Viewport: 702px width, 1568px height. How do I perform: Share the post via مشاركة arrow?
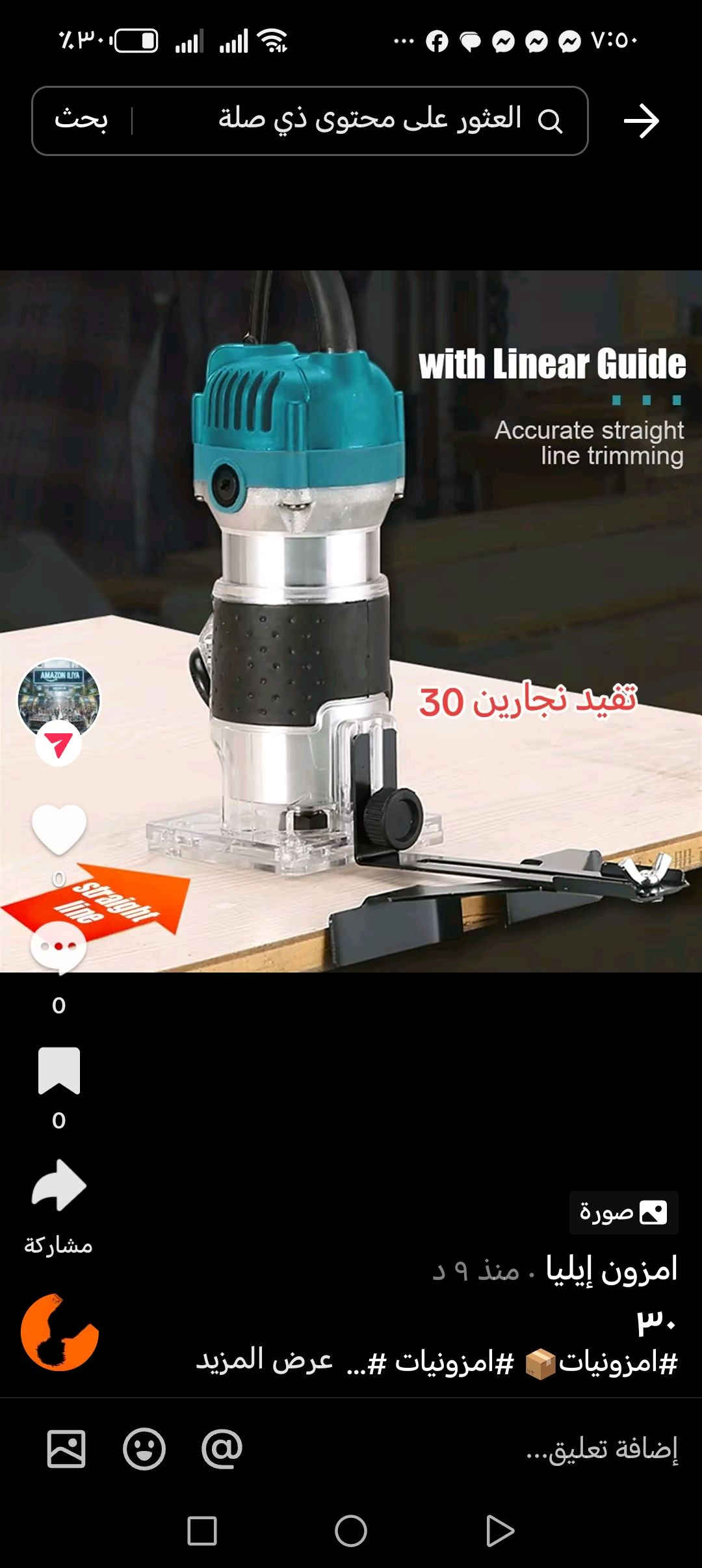[x=58, y=1186]
